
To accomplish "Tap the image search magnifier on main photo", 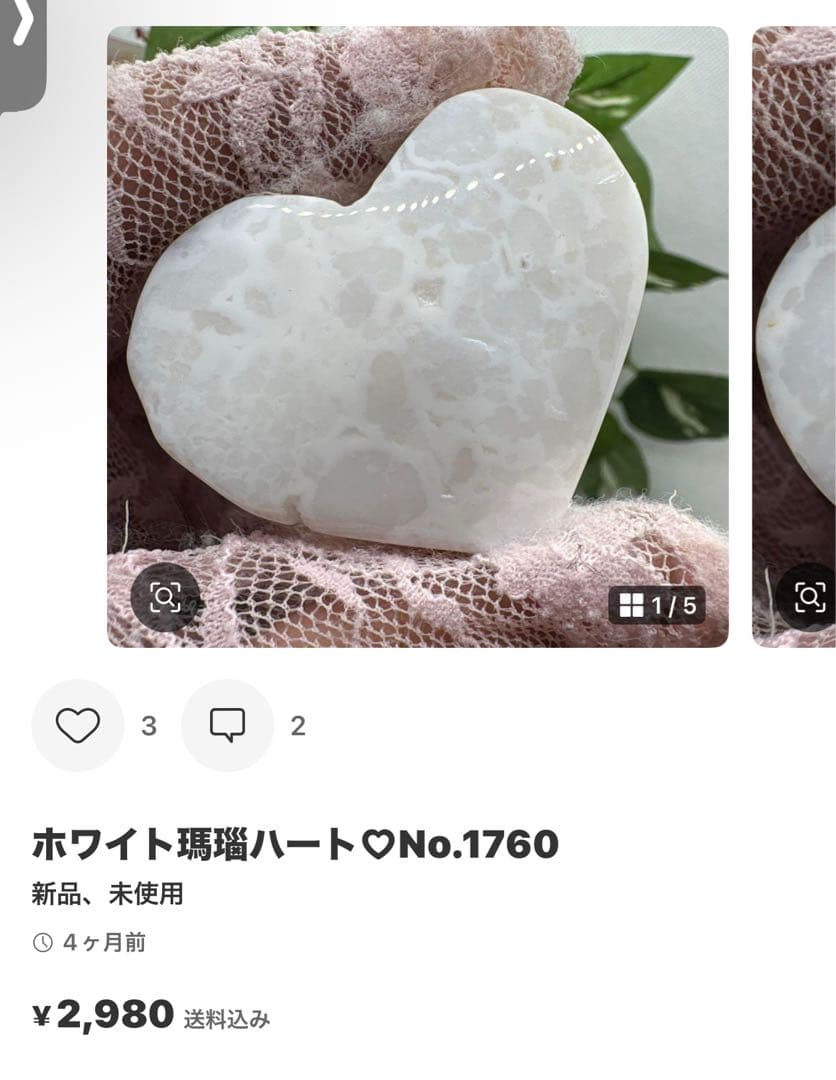I will [x=163, y=595].
